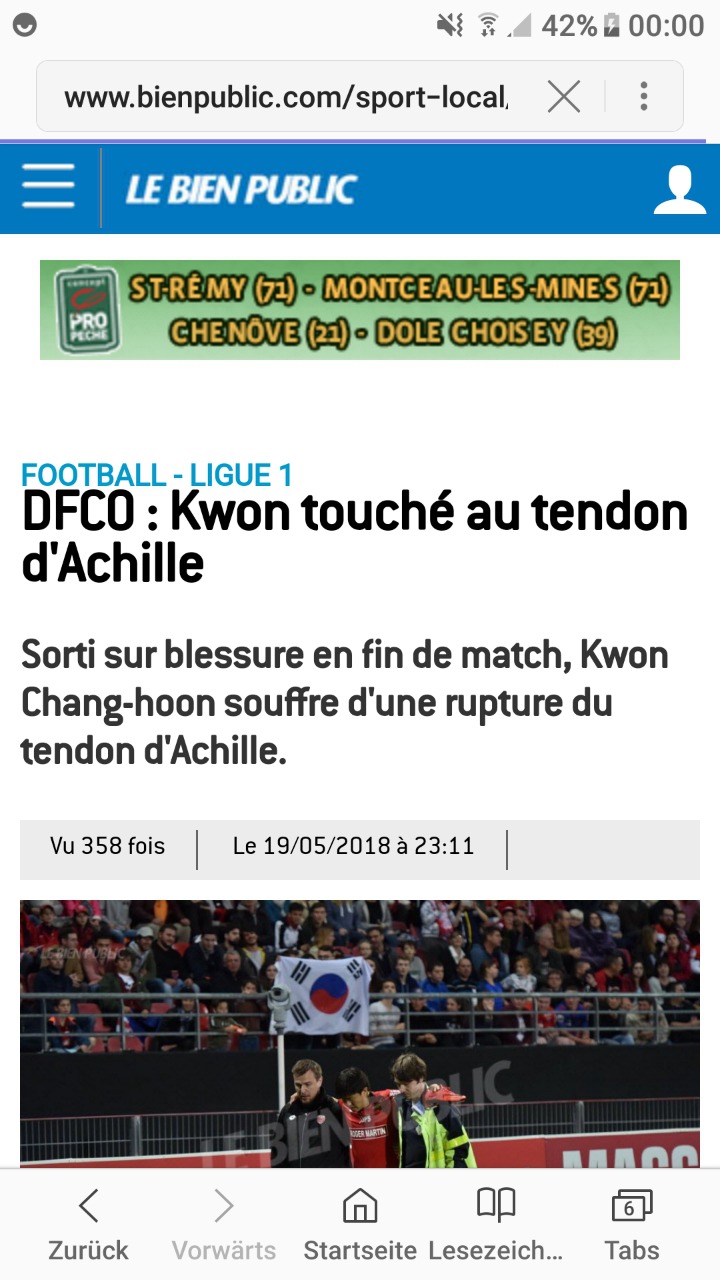Open the browser overflow menu

643,97
